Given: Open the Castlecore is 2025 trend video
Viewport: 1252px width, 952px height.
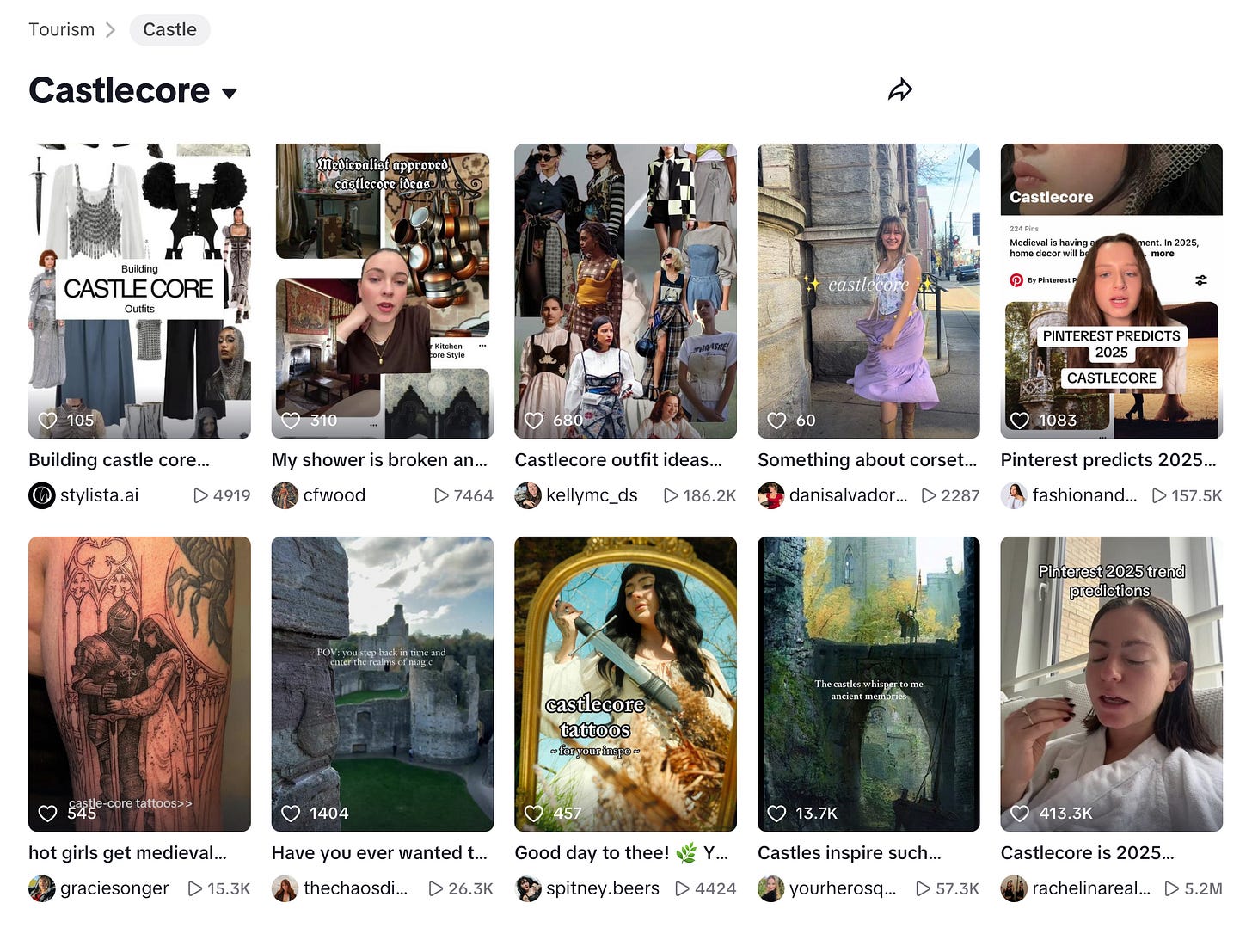Looking at the screenshot, I should pyautogui.click(x=1112, y=684).
